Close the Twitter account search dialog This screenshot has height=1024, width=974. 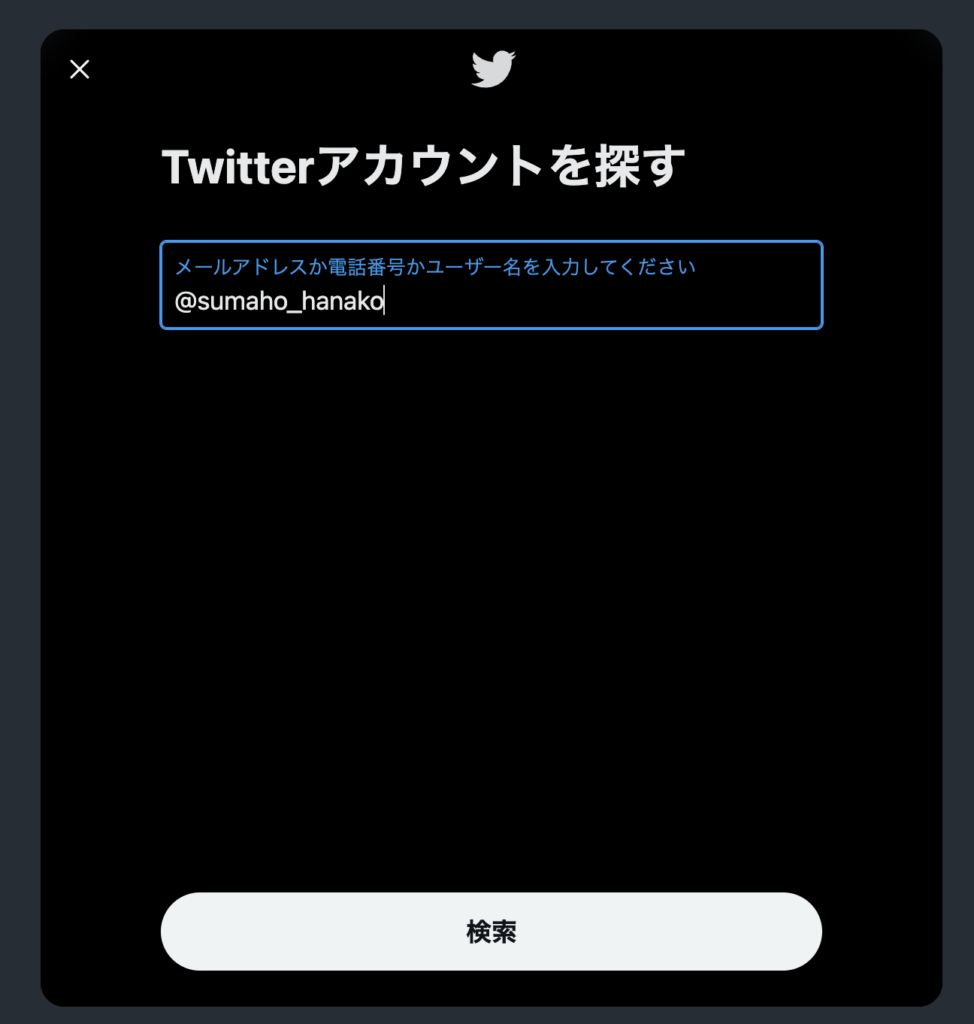(x=79, y=69)
